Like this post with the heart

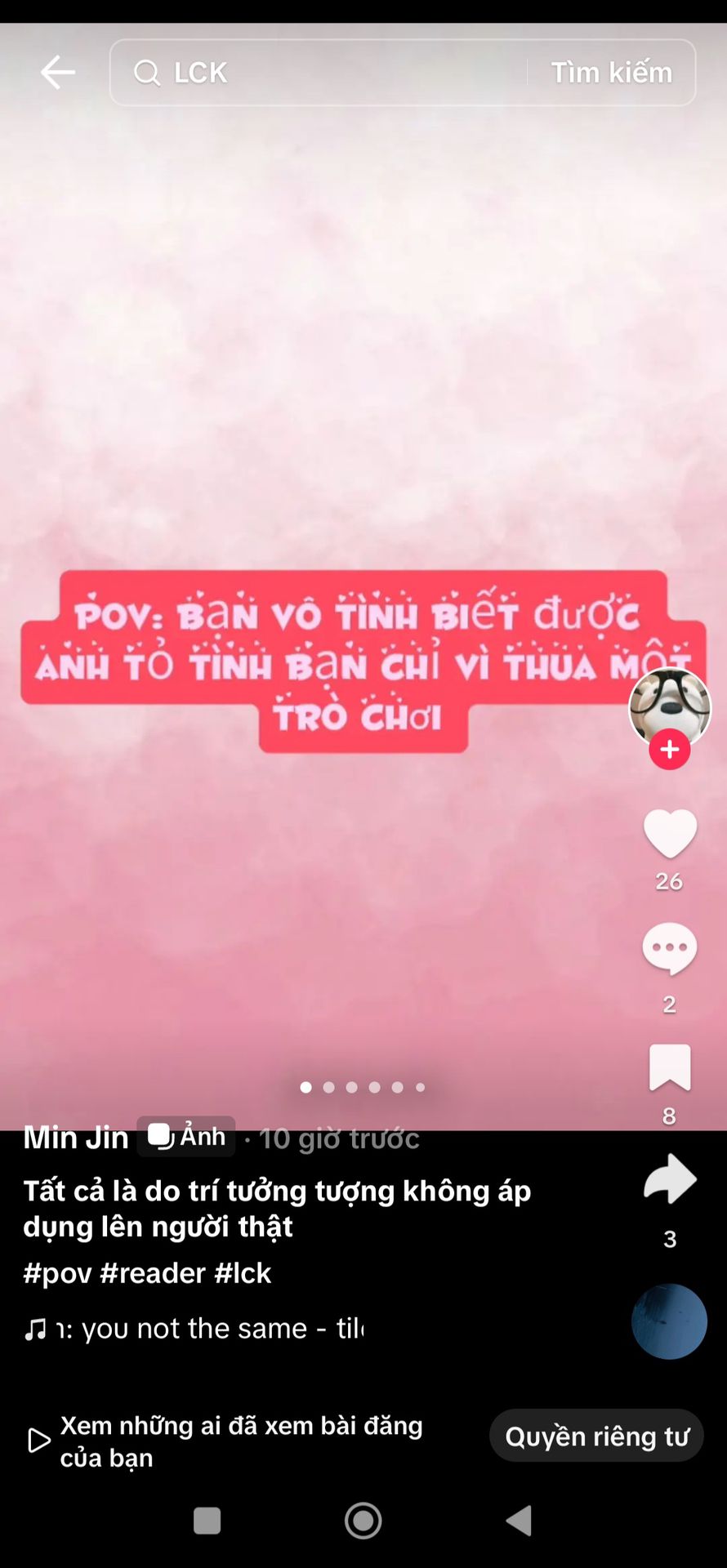click(x=670, y=834)
